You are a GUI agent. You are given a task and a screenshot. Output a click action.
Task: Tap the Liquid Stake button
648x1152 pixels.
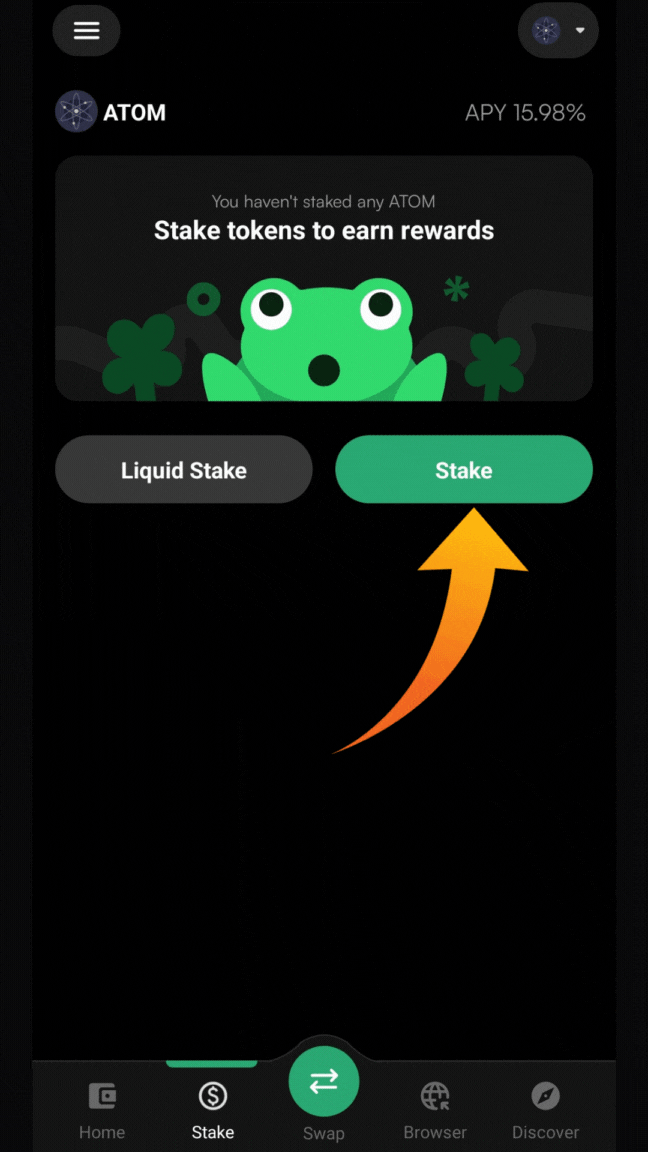pos(184,470)
